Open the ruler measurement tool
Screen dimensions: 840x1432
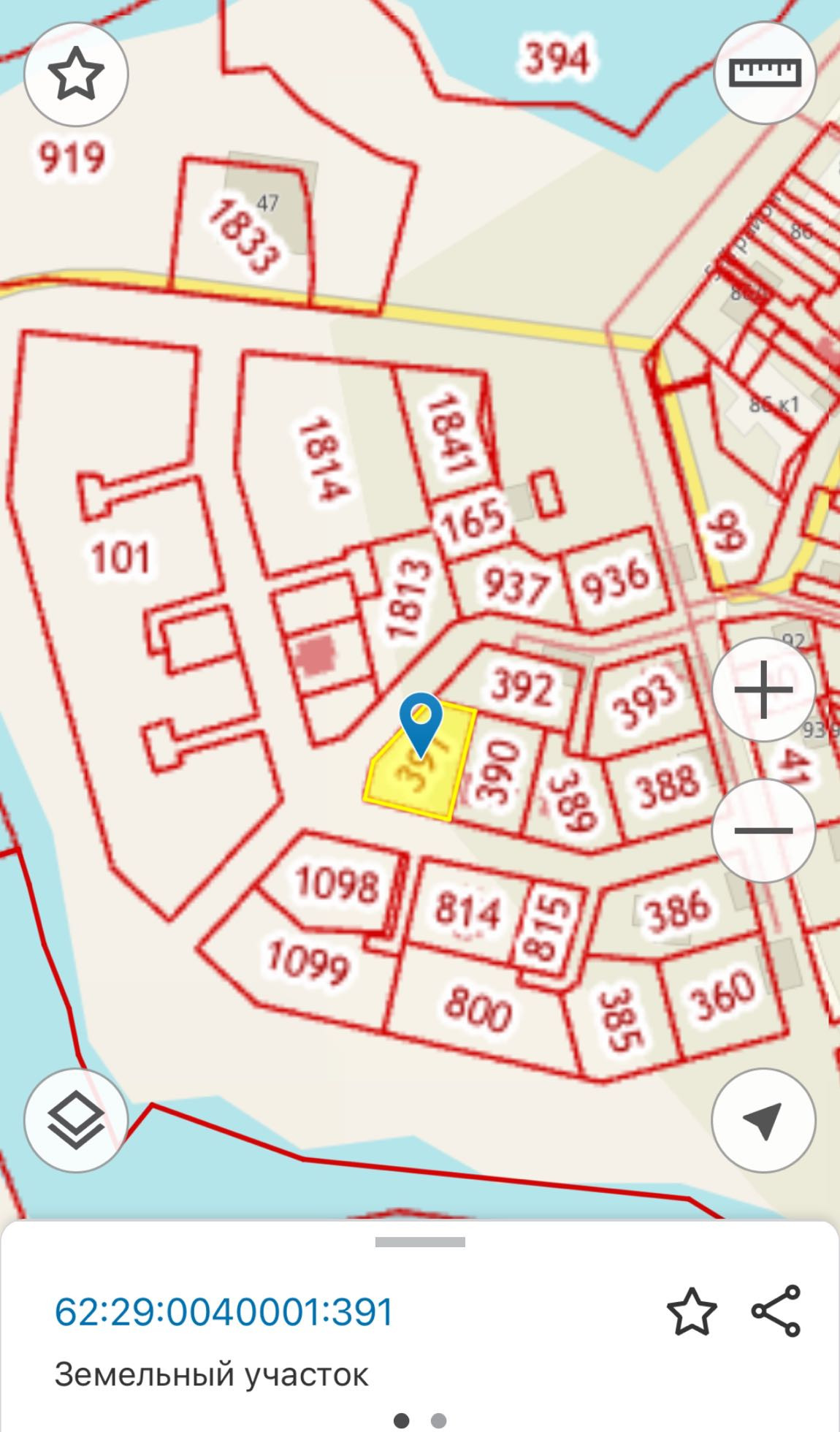pyautogui.click(x=764, y=73)
